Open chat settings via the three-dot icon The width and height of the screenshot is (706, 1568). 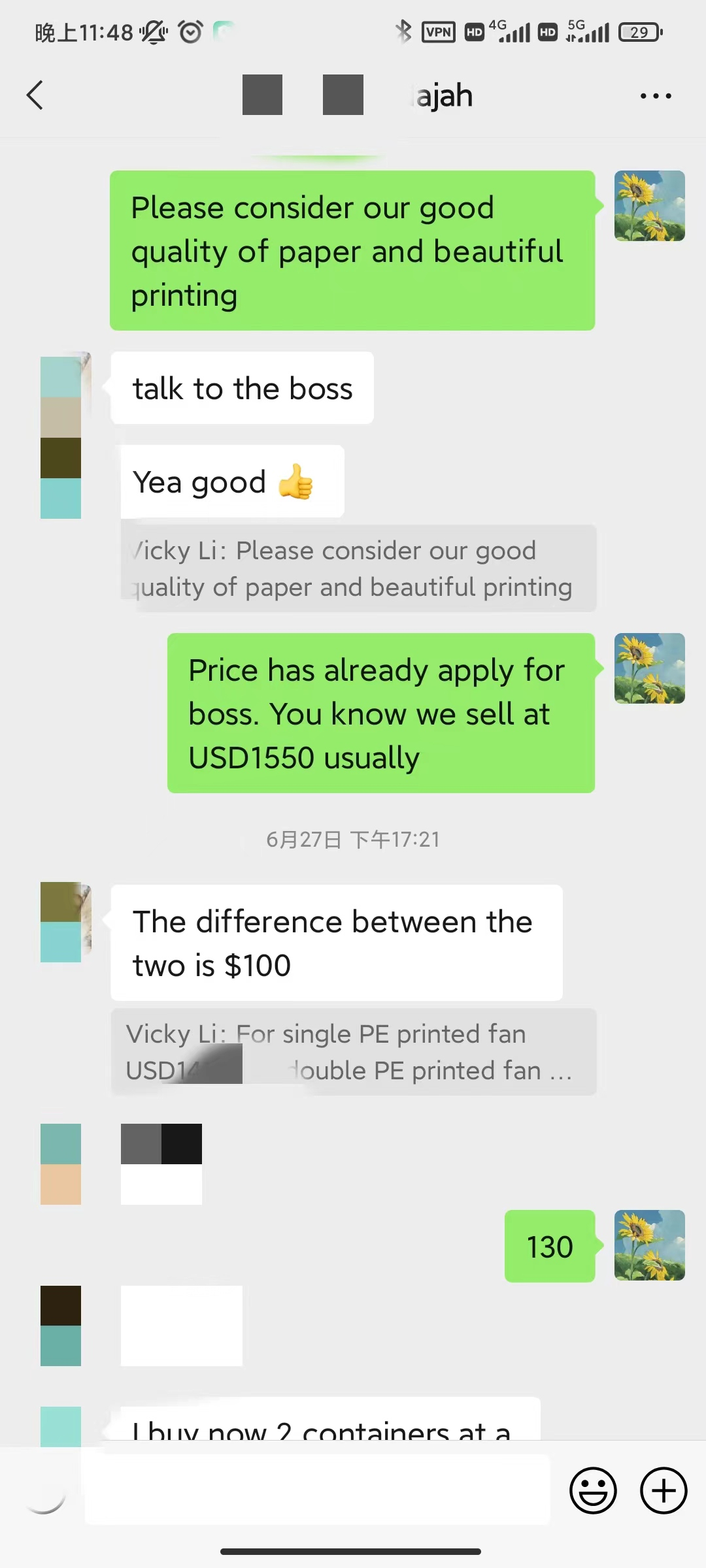click(x=656, y=95)
